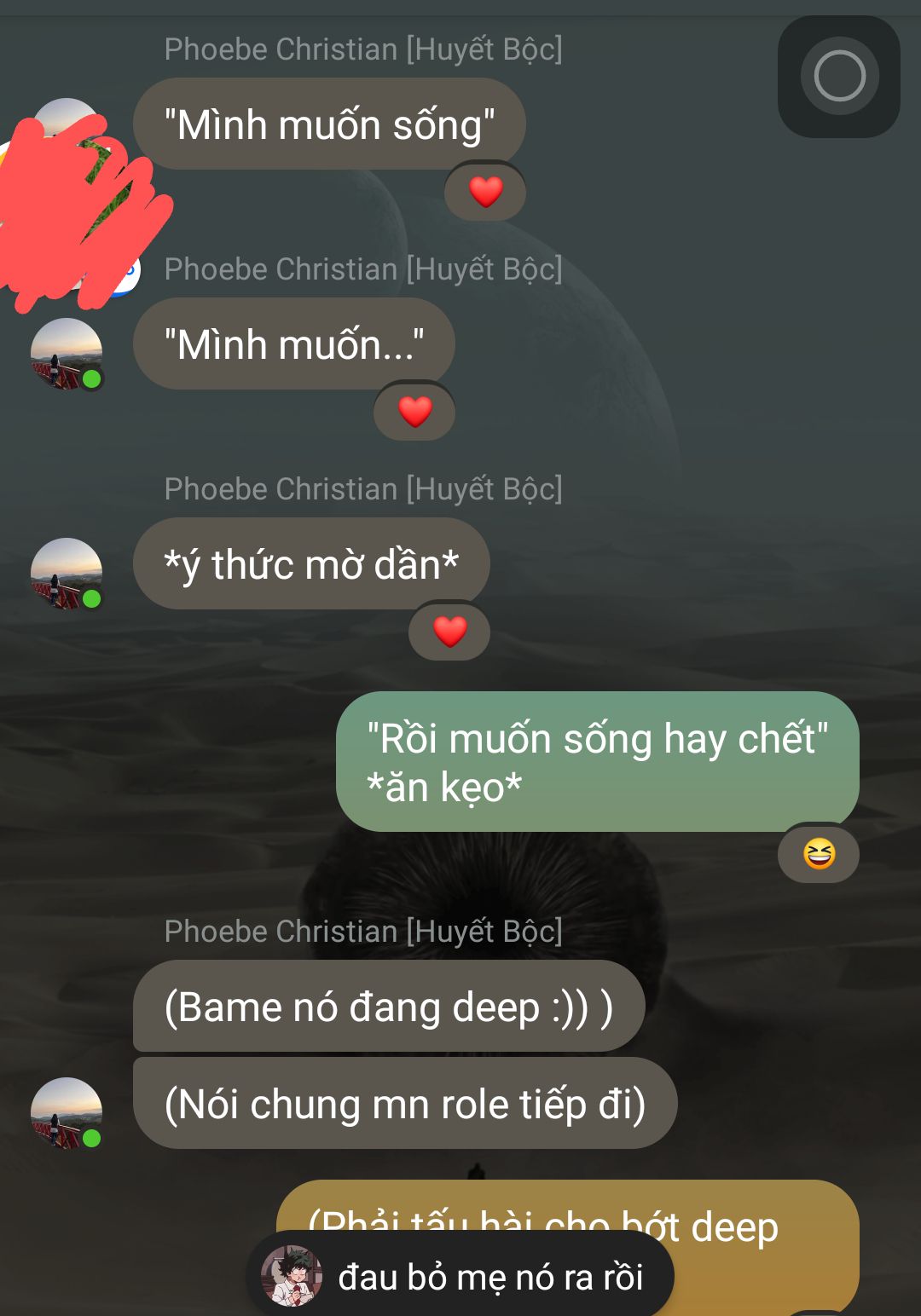Open avatar beside "Nói chung mn role tiếp đi"
The height and width of the screenshot is (1316, 921).
[67, 1113]
